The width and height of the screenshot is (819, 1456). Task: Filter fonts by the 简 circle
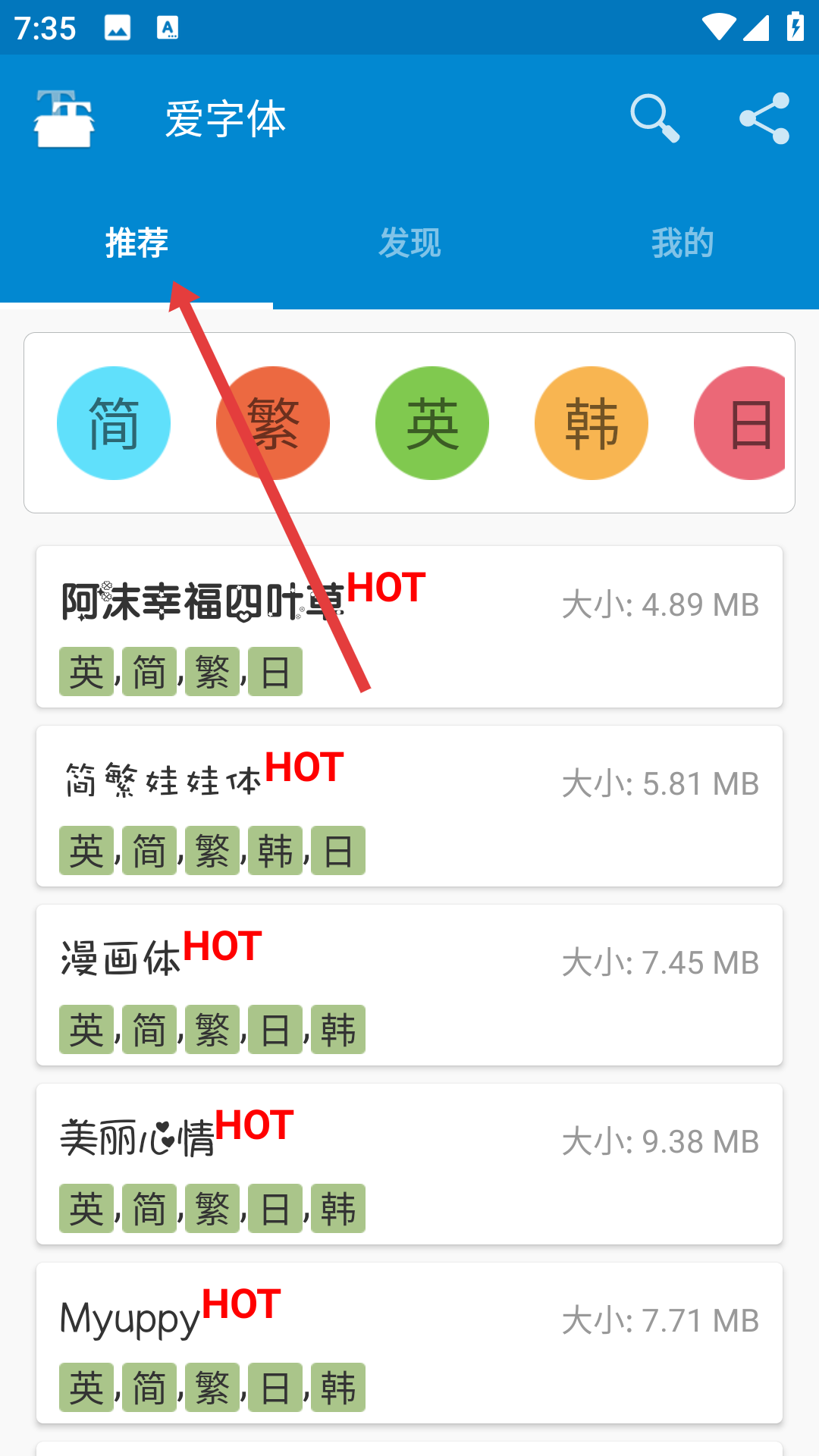coord(114,423)
